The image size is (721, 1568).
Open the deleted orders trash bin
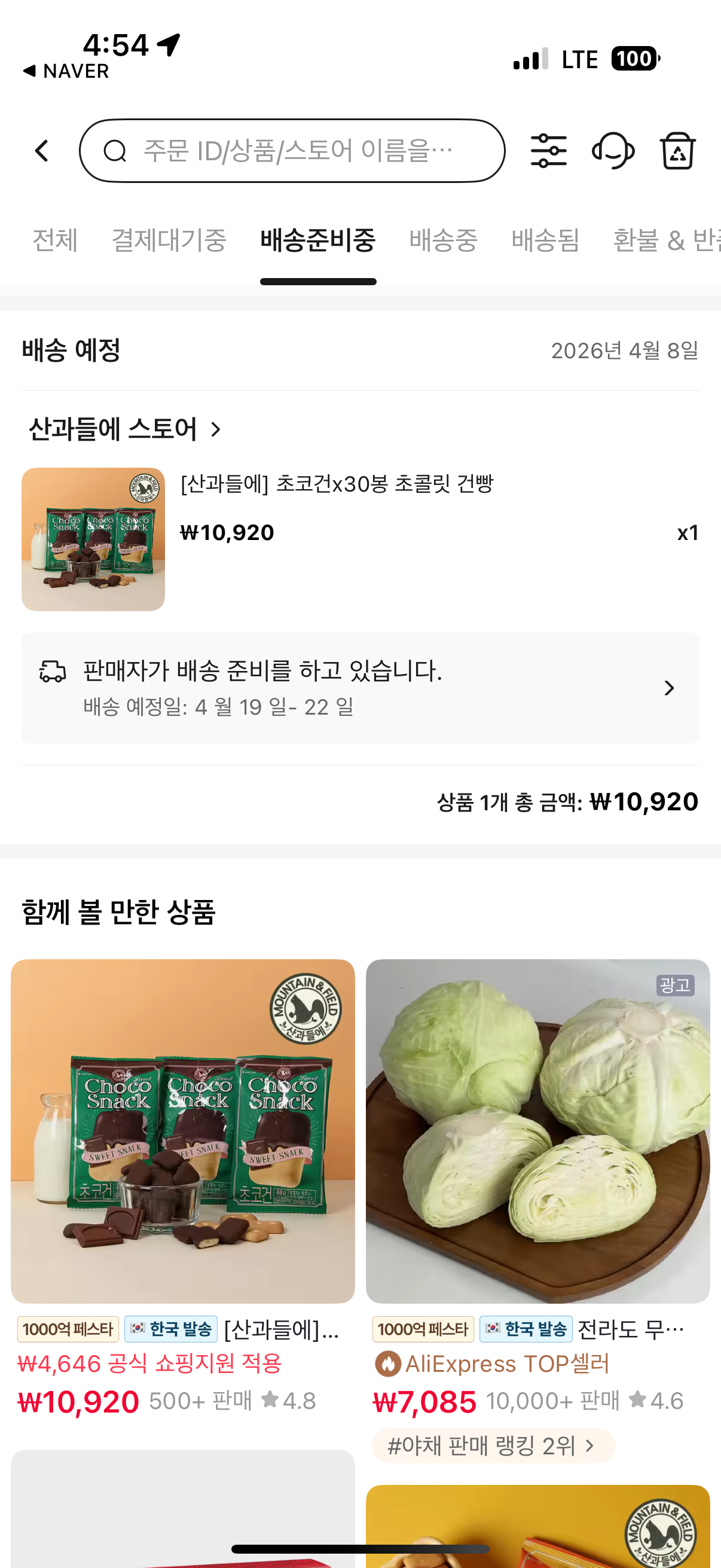point(677,151)
